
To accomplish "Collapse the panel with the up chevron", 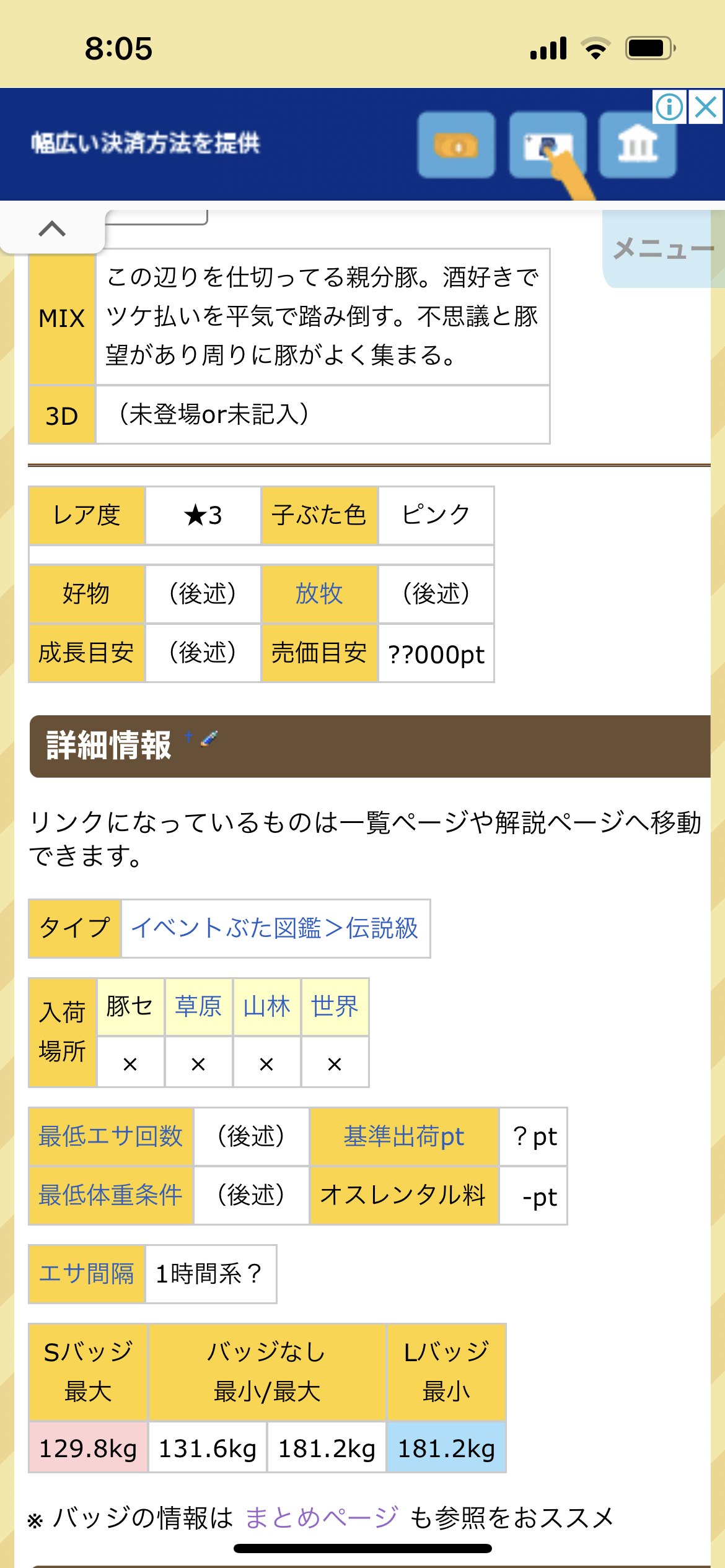I will pyautogui.click(x=52, y=229).
